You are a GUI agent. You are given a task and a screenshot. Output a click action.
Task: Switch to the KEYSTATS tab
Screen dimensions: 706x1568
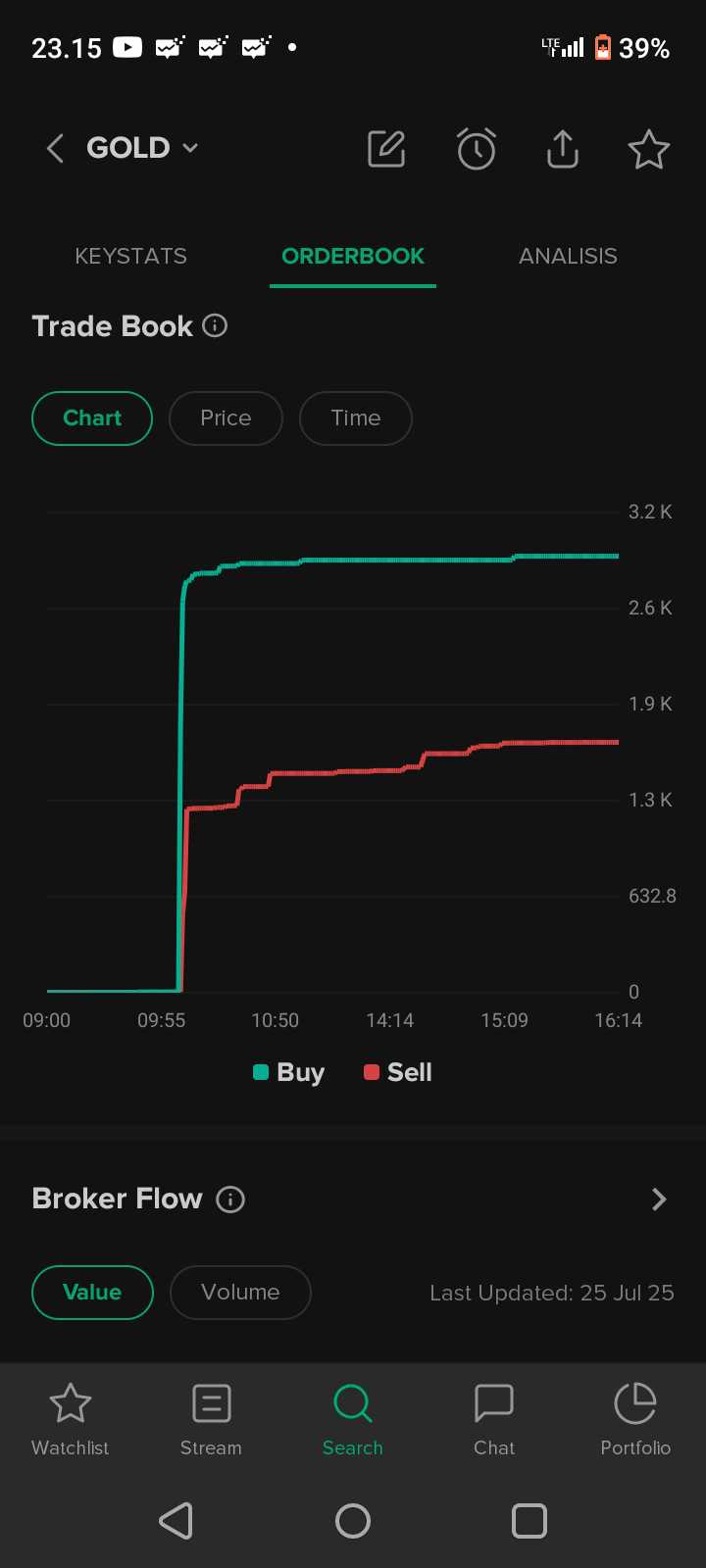click(x=130, y=256)
